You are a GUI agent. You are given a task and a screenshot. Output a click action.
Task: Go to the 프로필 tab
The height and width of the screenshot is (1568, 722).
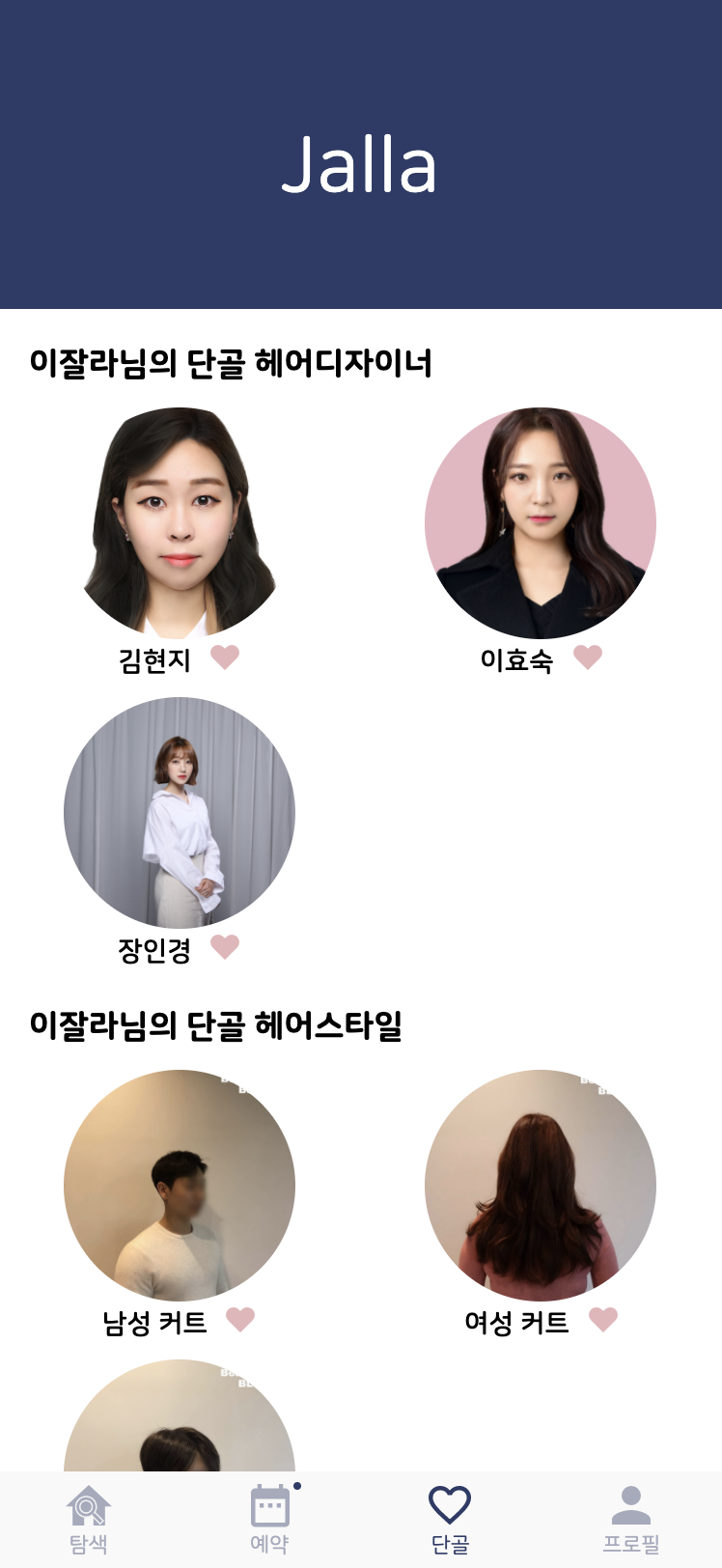631,1519
